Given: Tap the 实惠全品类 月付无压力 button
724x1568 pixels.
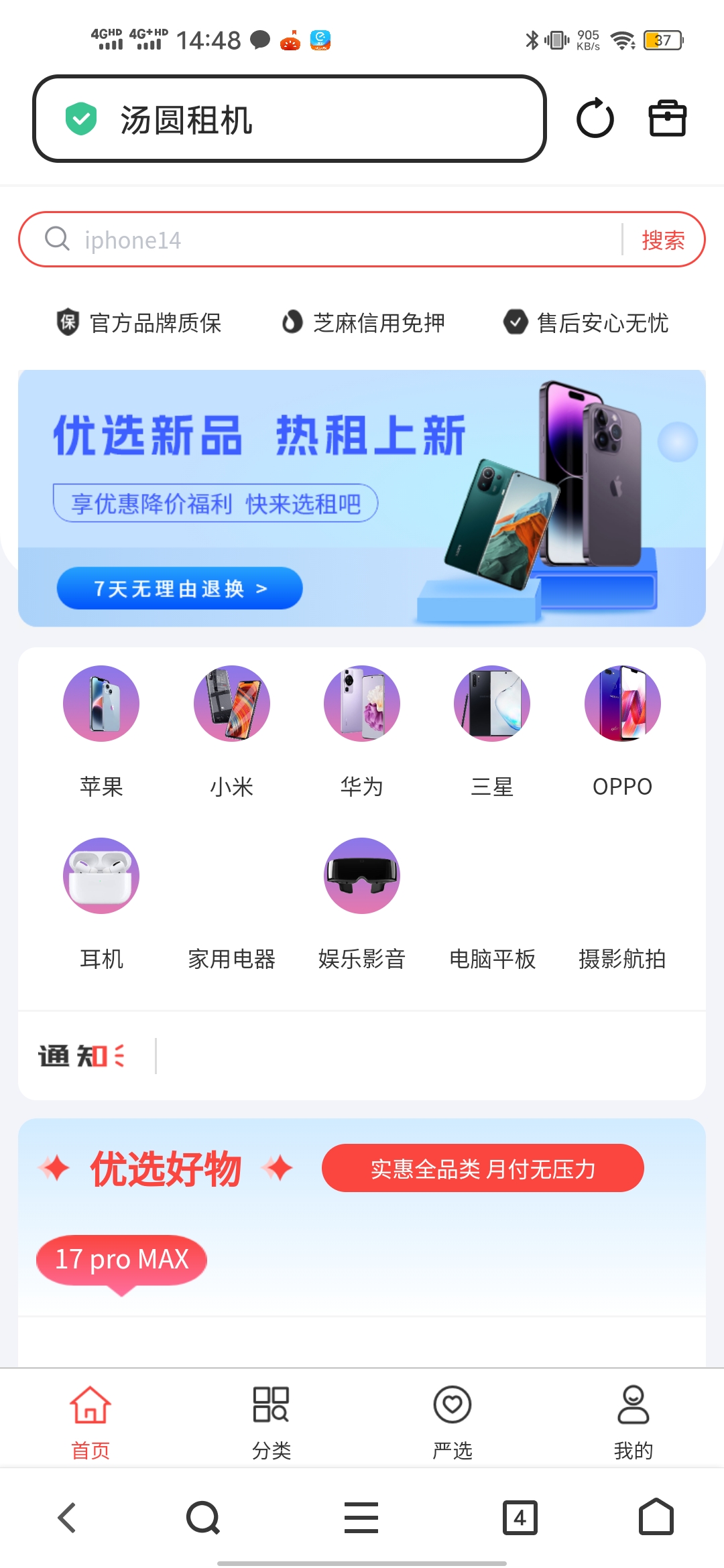Looking at the screenshot, I should click(483, 1169).
